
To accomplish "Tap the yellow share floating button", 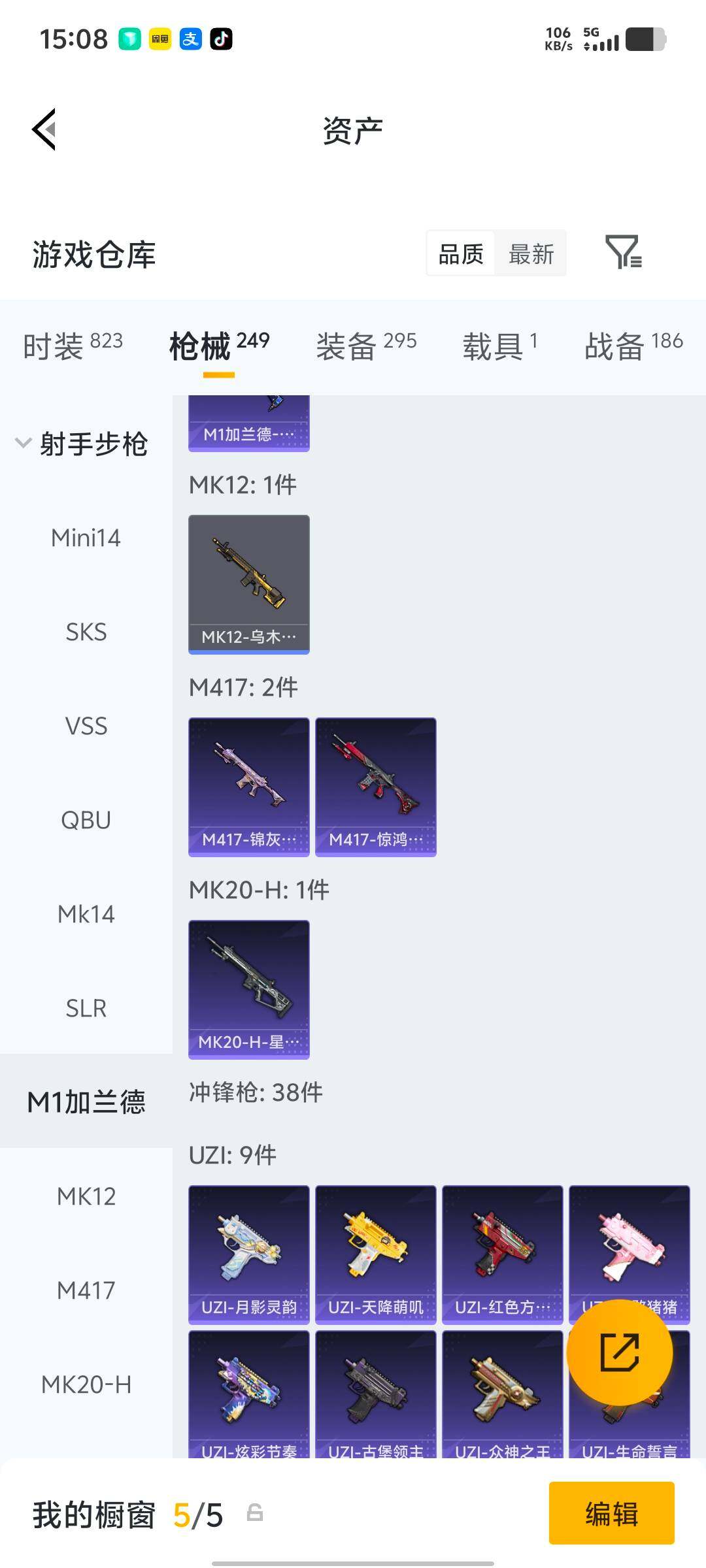I will (x=620, y=1352).
